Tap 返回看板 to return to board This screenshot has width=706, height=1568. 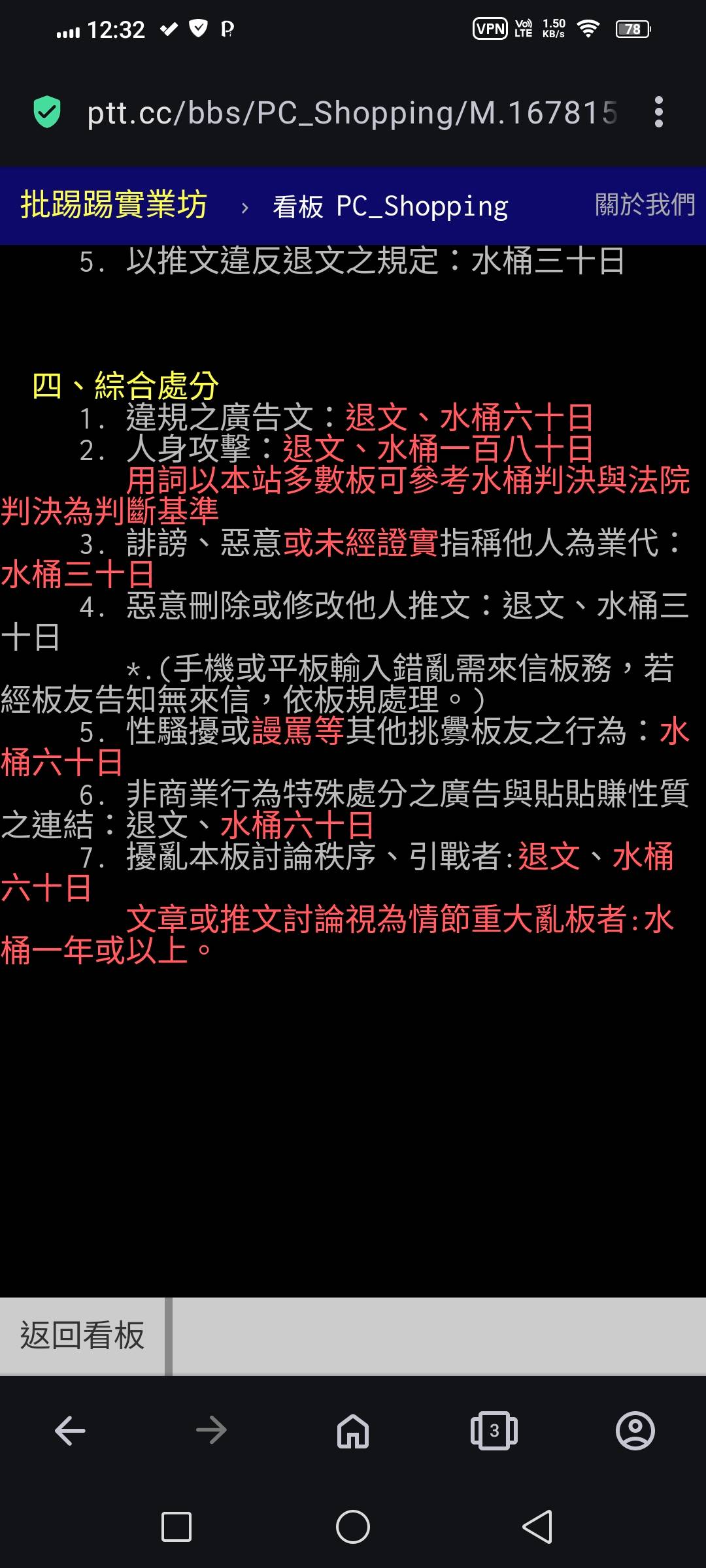[x=82, y=1335]
